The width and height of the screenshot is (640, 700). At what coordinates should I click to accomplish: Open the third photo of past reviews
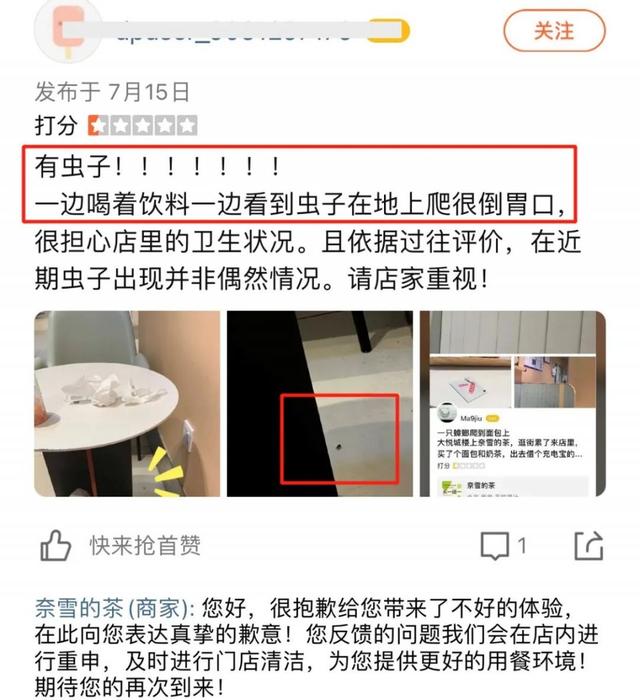click(512, 403)
